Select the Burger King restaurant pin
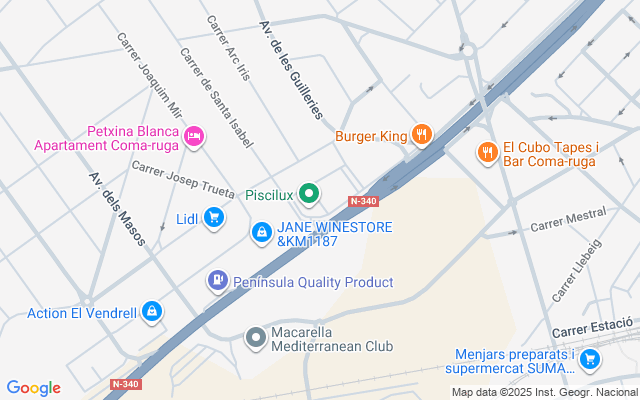Image resolution: width=640 pixels, height=400 pixels. (x=423, y=135)
